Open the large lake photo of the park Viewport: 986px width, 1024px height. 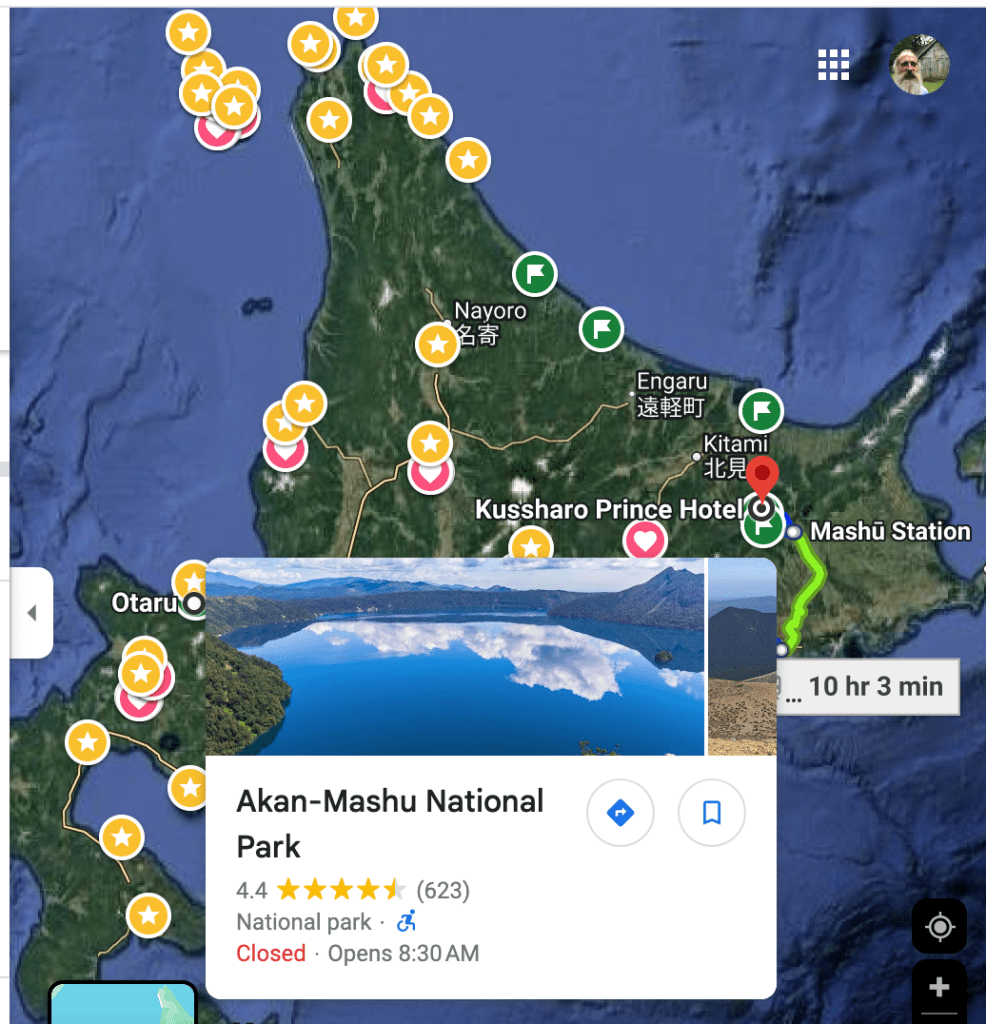(455, 656)
